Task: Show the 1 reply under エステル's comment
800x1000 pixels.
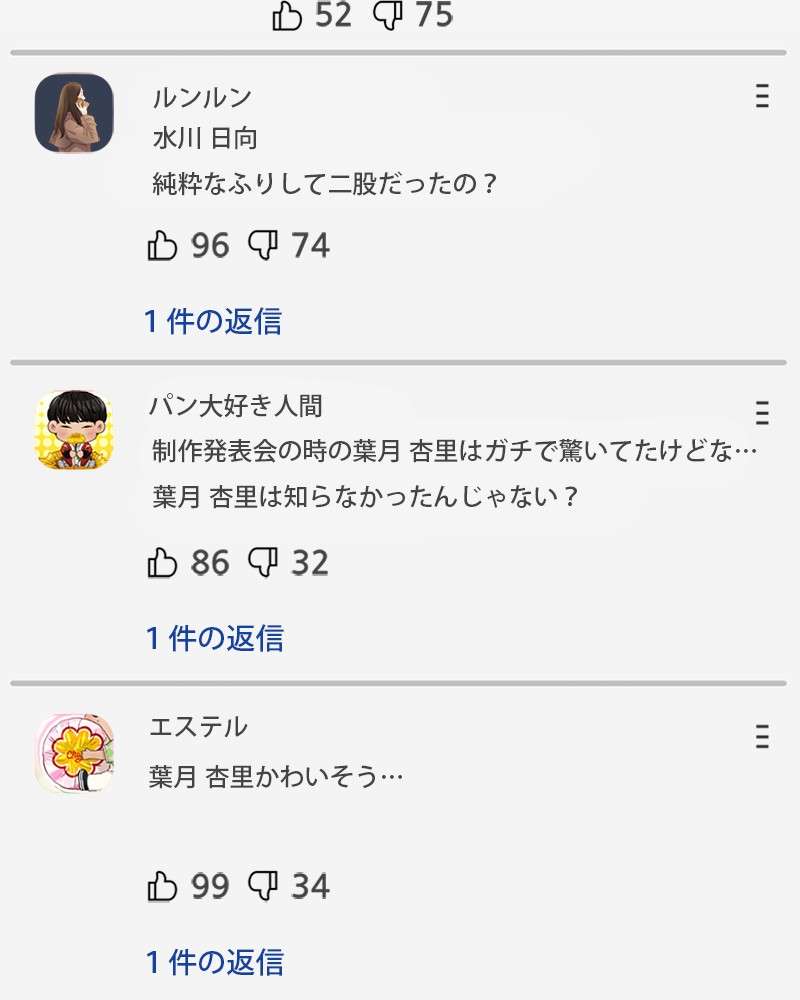Action: coord(214,962)
